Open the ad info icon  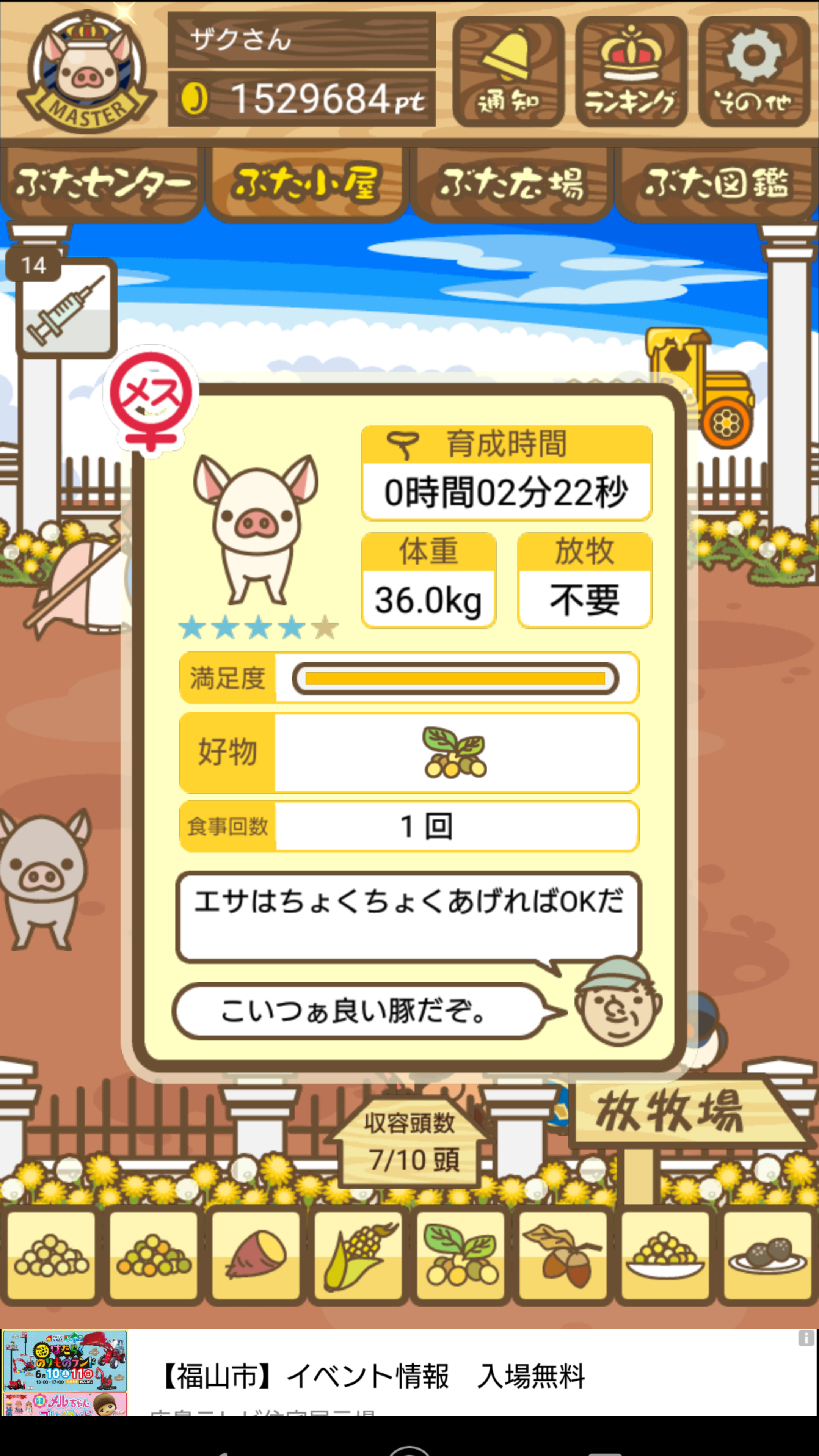click(x=806, y=1338)
